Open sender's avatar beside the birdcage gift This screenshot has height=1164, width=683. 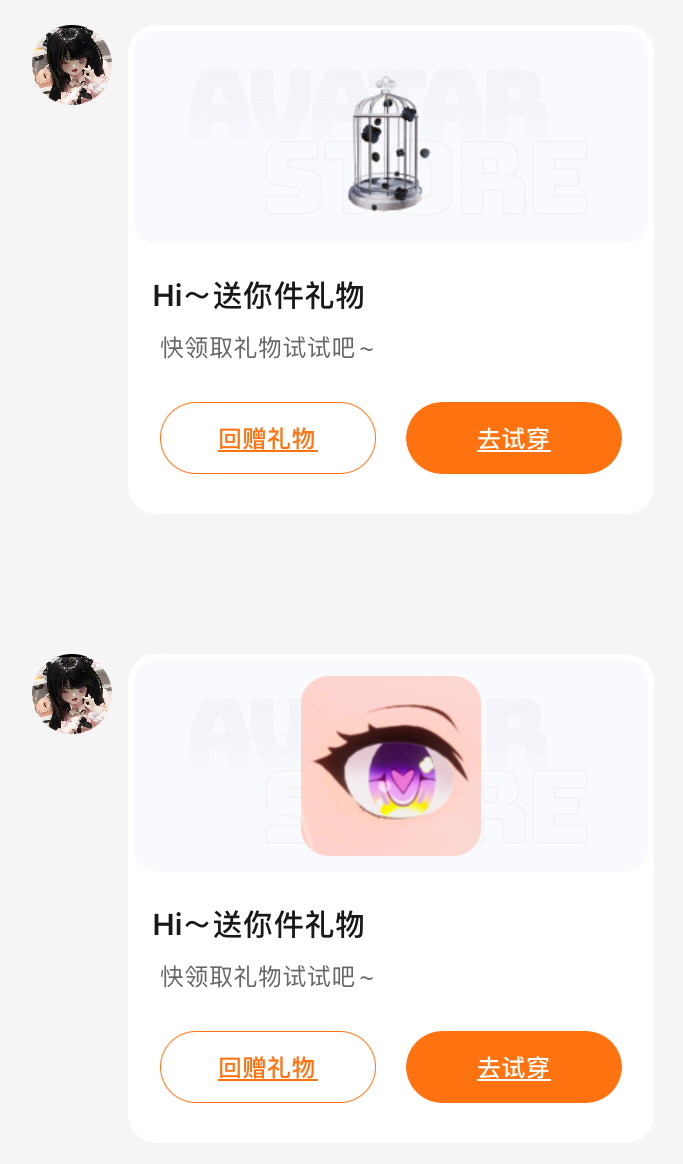point(72,65)
